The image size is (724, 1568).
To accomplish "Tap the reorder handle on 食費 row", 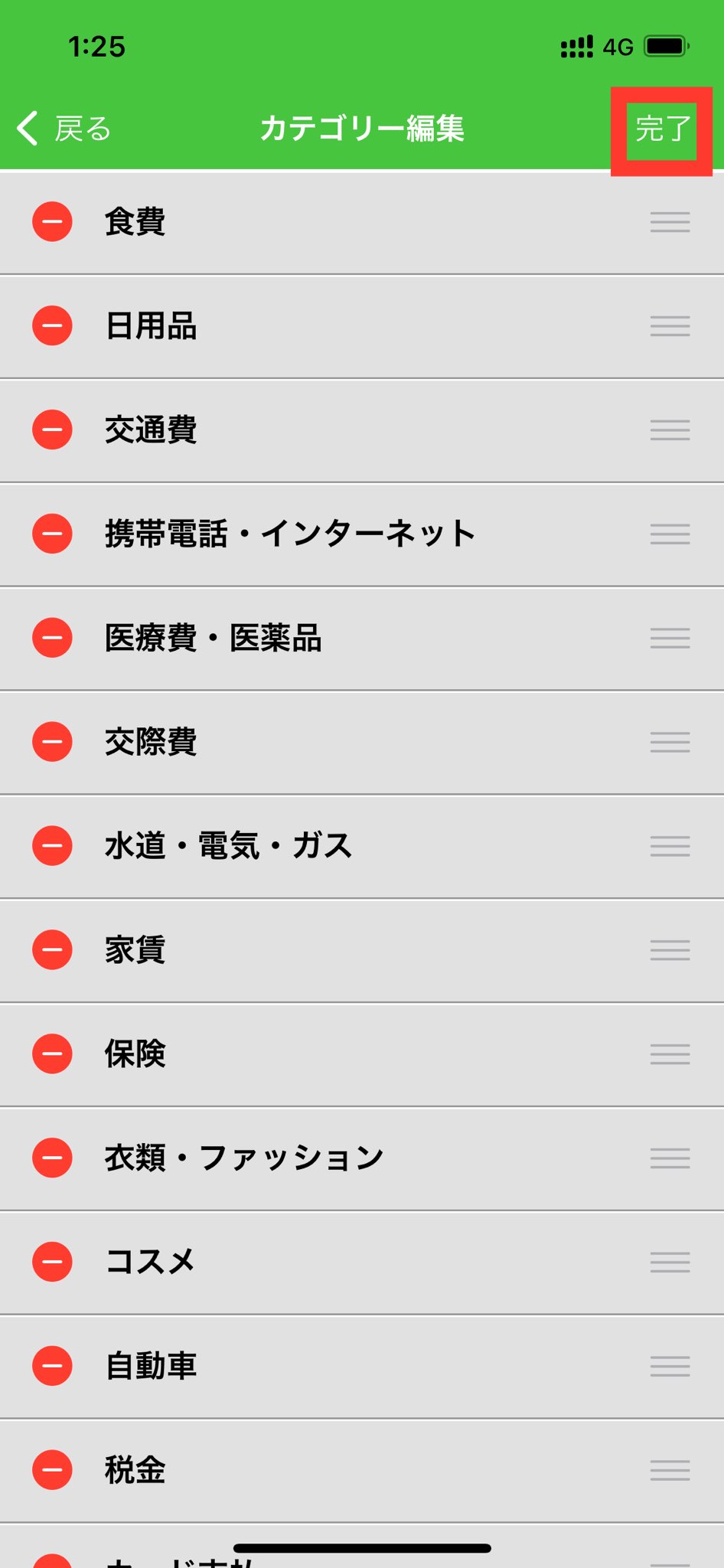I will pyautogui.click(x=670, y=222).
